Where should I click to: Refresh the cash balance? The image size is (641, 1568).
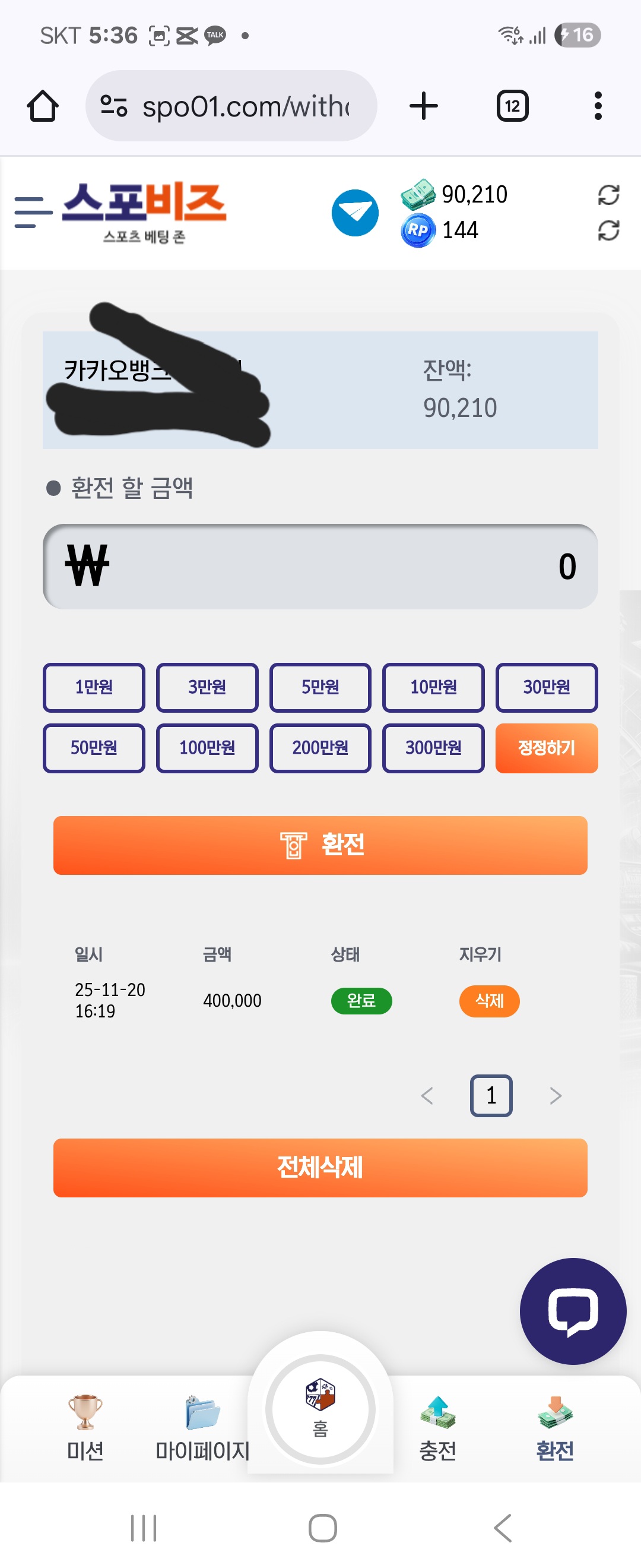pyautogui.click(x=608, y=195)
